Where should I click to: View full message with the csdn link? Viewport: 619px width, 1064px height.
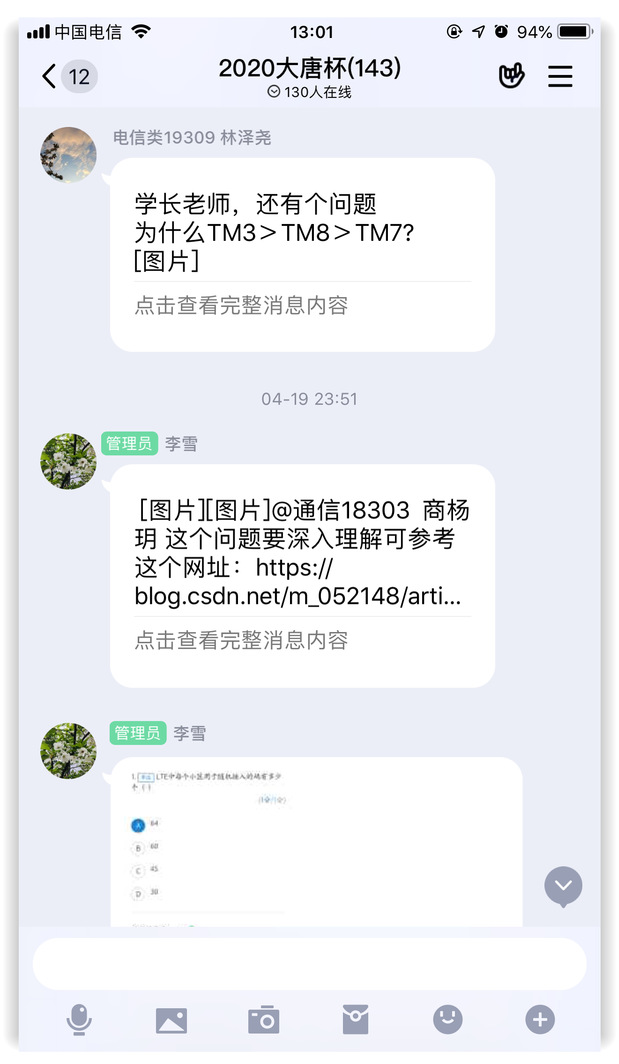[x=241, y=640]
